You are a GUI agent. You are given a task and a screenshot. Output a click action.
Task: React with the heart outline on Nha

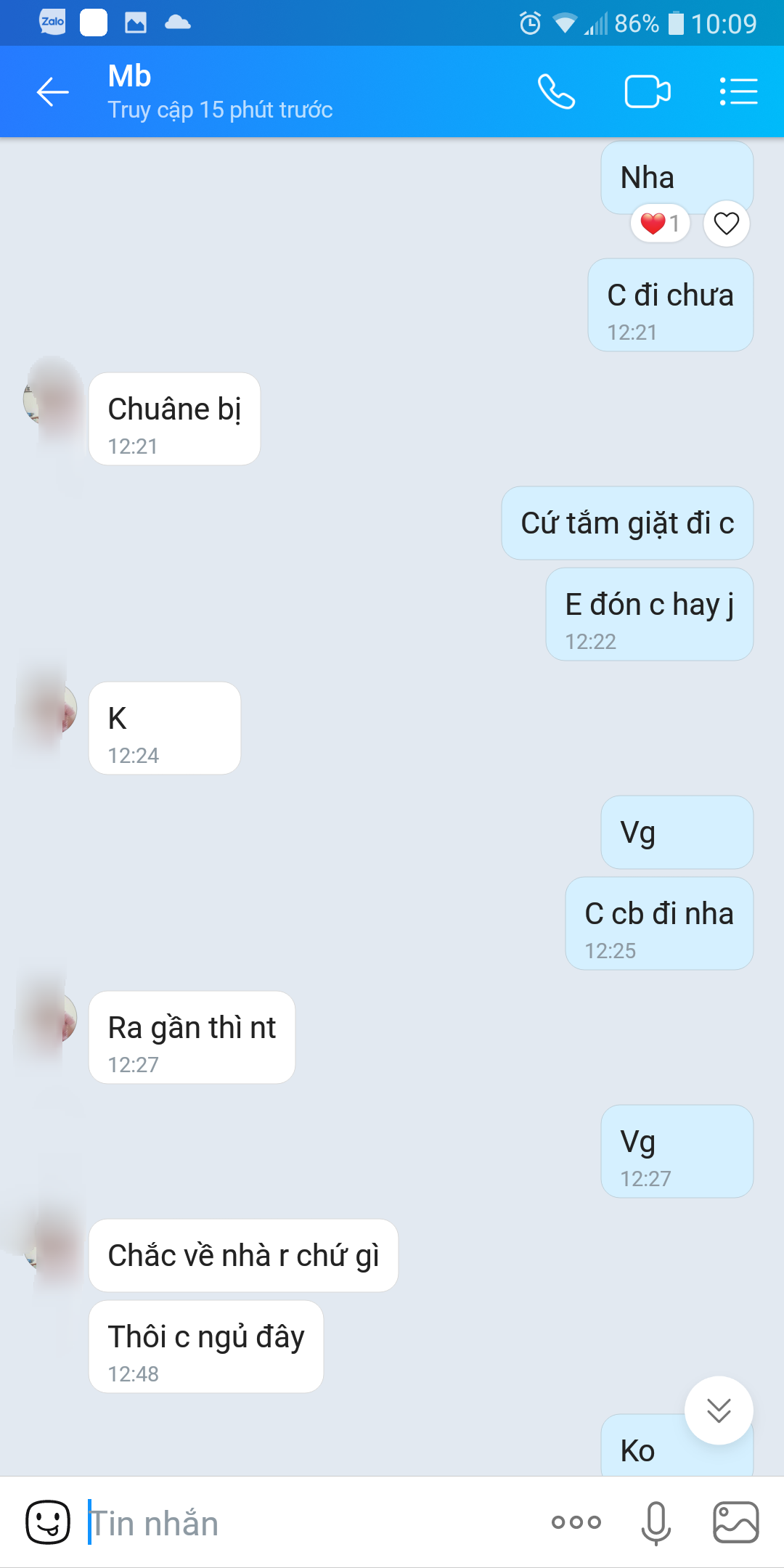(x=726, y=224)
